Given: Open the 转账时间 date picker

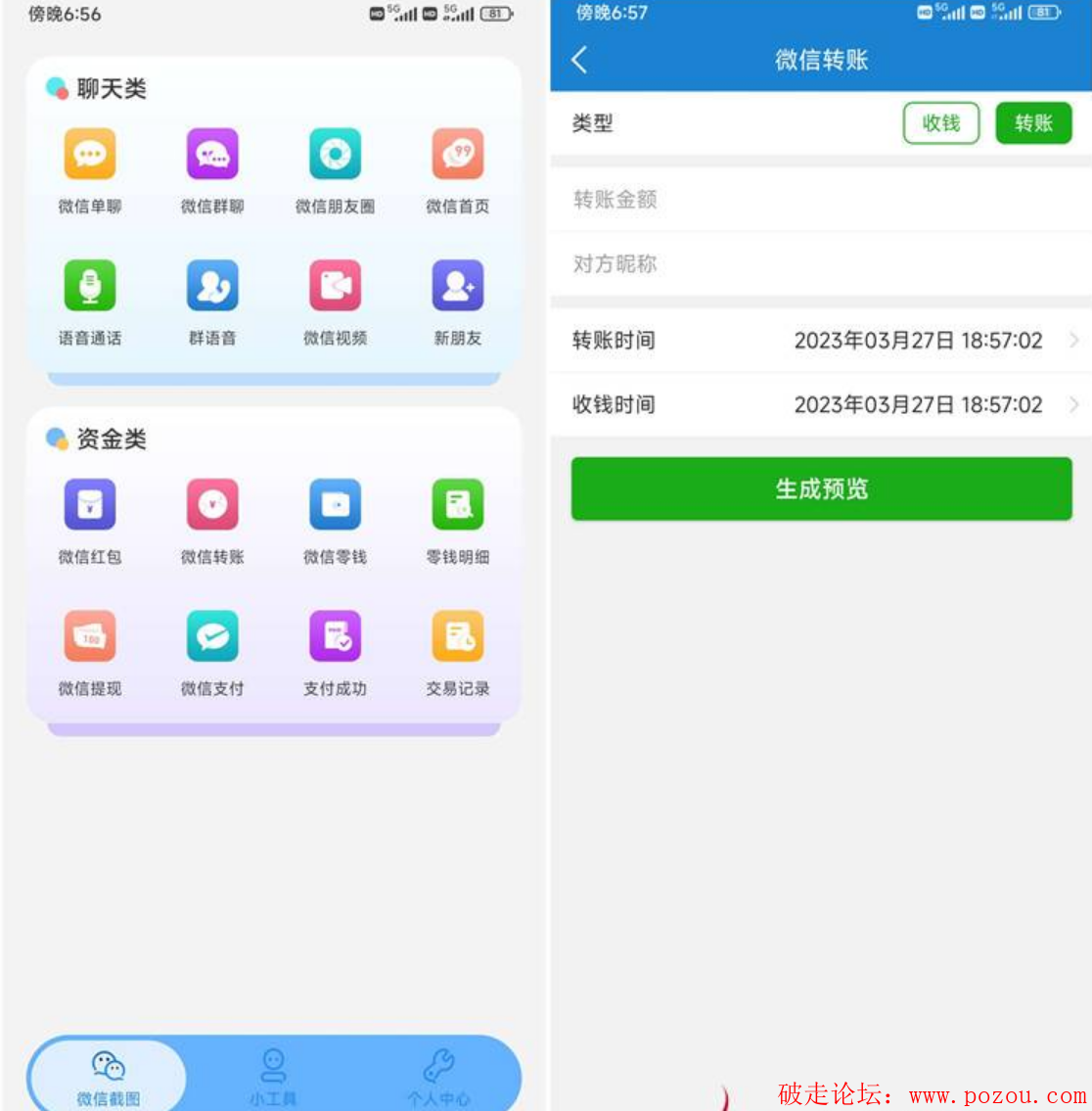Looking at the screenshot, I should pos(918,341).
